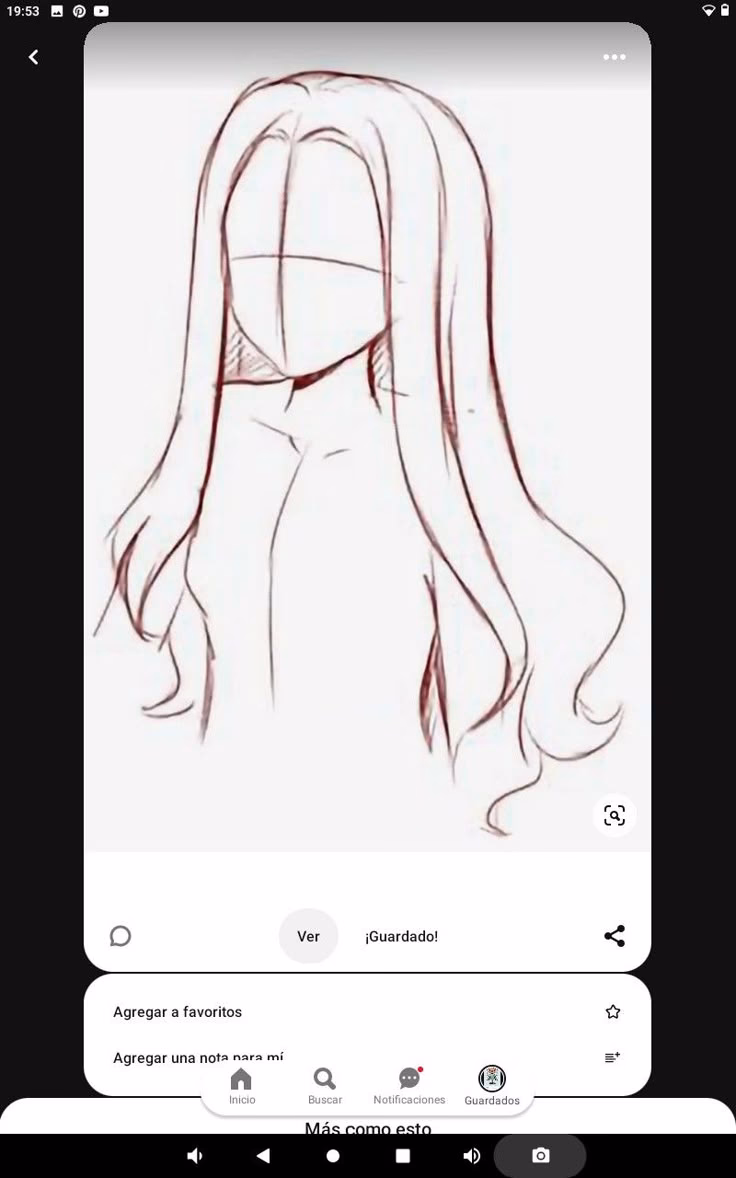
Task: Open the Buscar tab
Action: point(324,1086)
